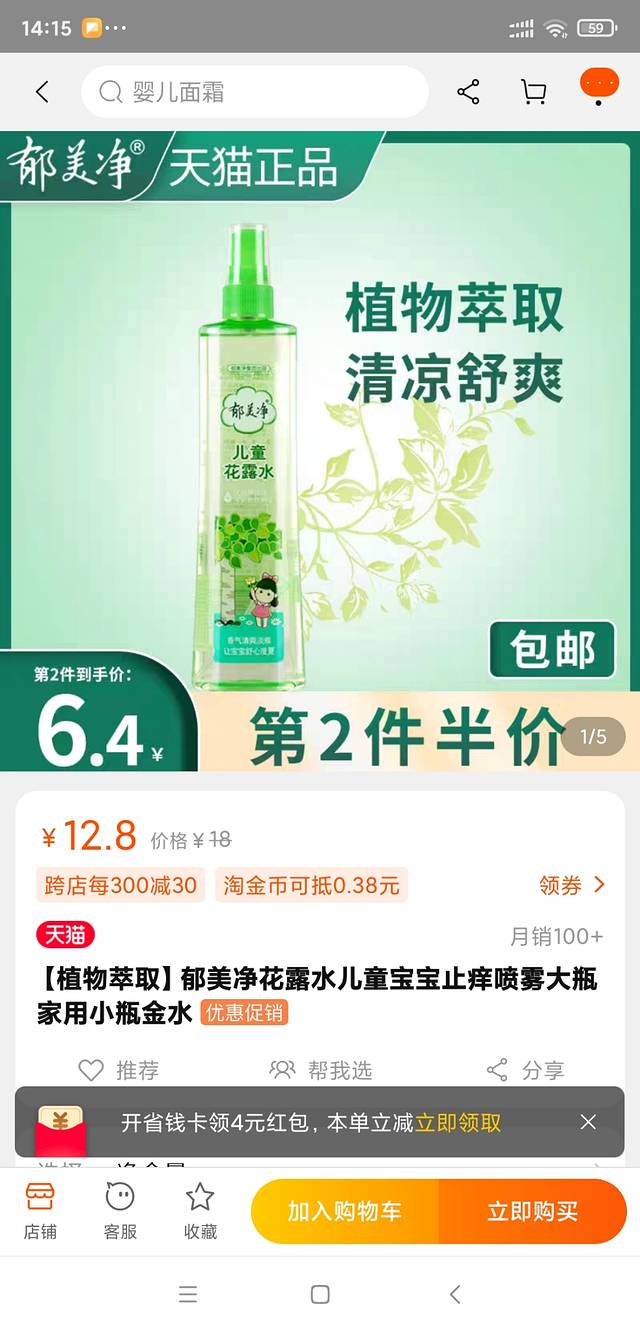
Task: Add item to favorites with 收藏
Action: point(200,1210)
